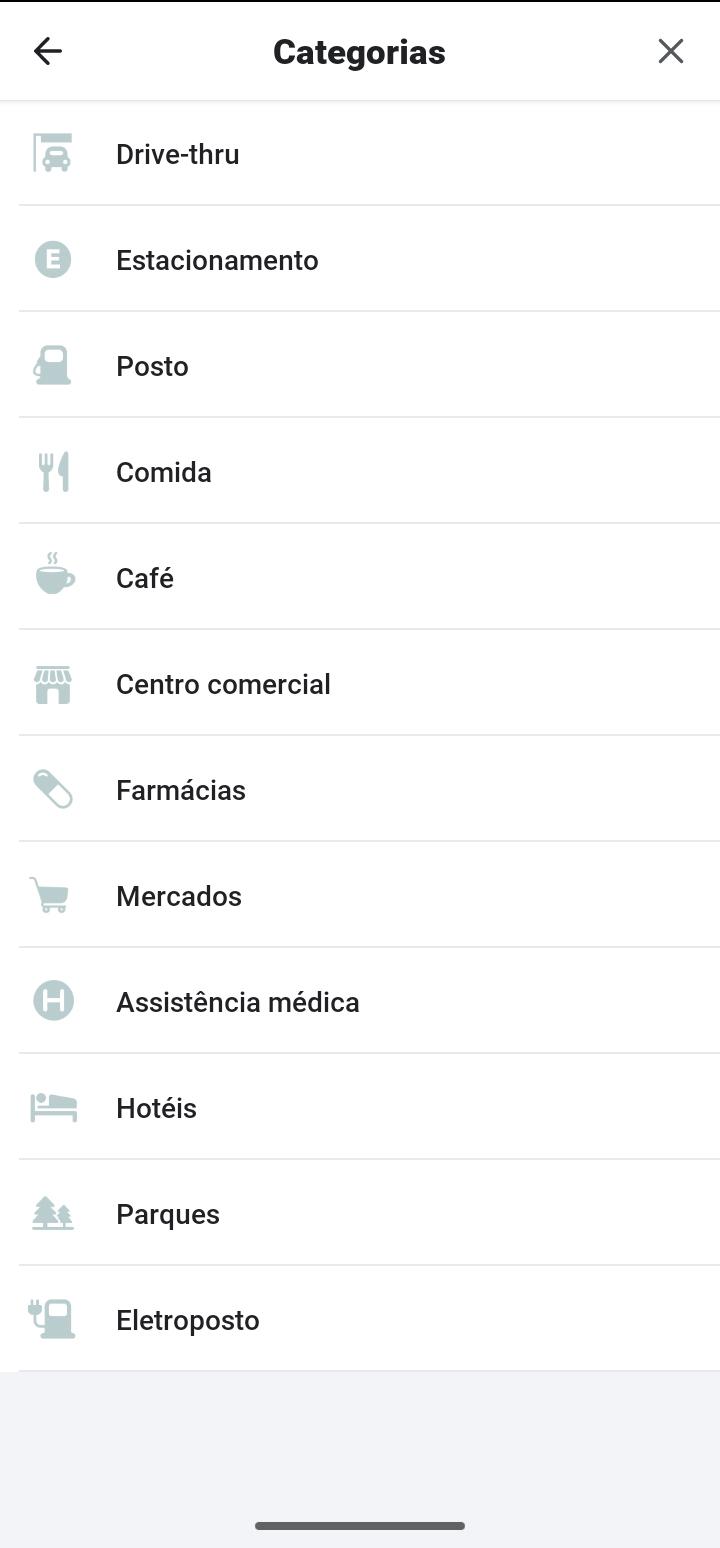Choose the Posto category
This screenshot has height=1548, width=720.
pyautogui.click(x=152, y=367)
